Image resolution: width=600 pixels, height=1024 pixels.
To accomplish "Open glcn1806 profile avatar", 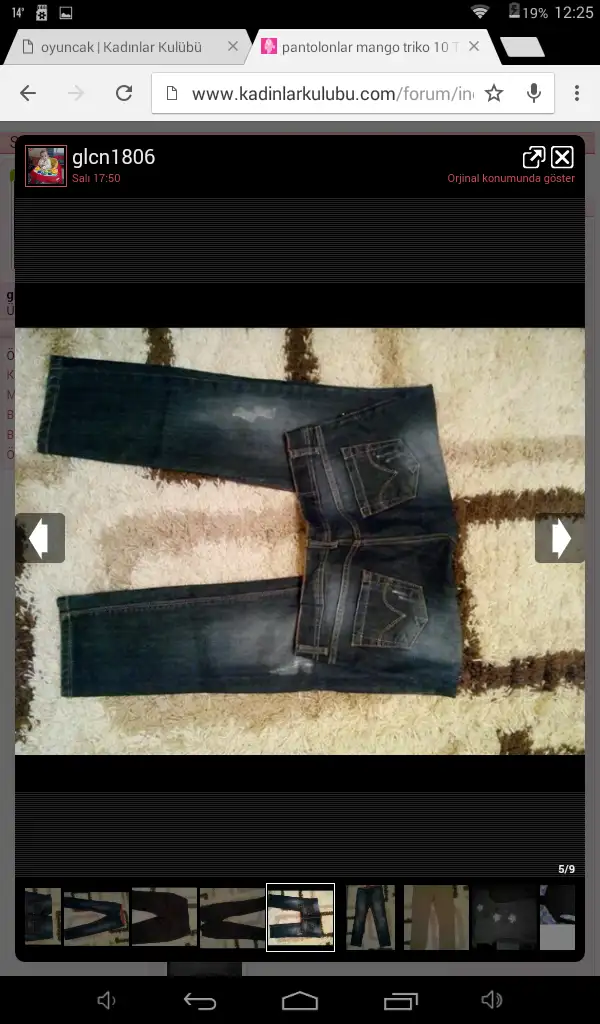I will click(x=46, y=166).
